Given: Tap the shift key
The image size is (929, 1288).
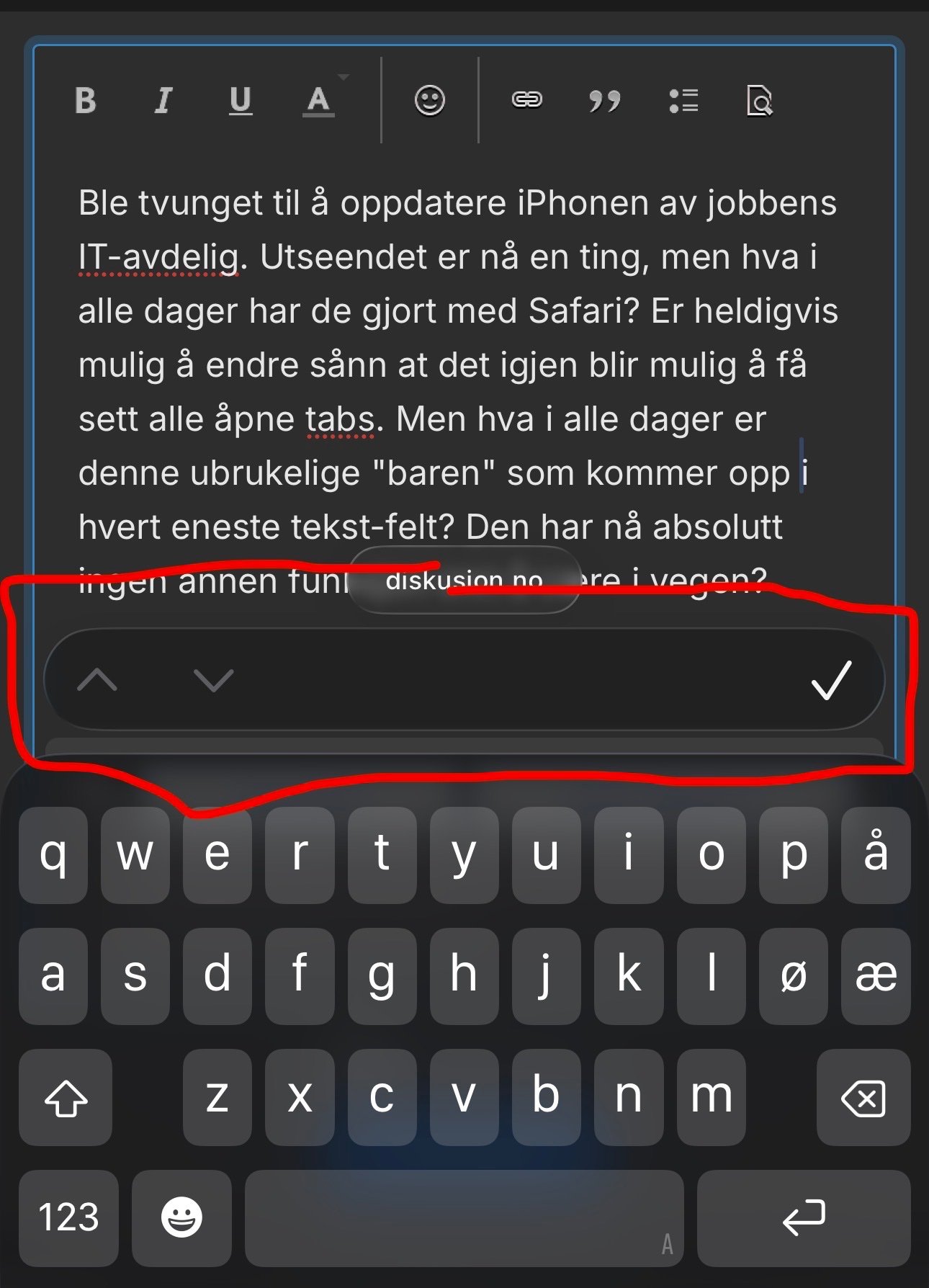Looking at the screenshot, I should click(66, 1097).
